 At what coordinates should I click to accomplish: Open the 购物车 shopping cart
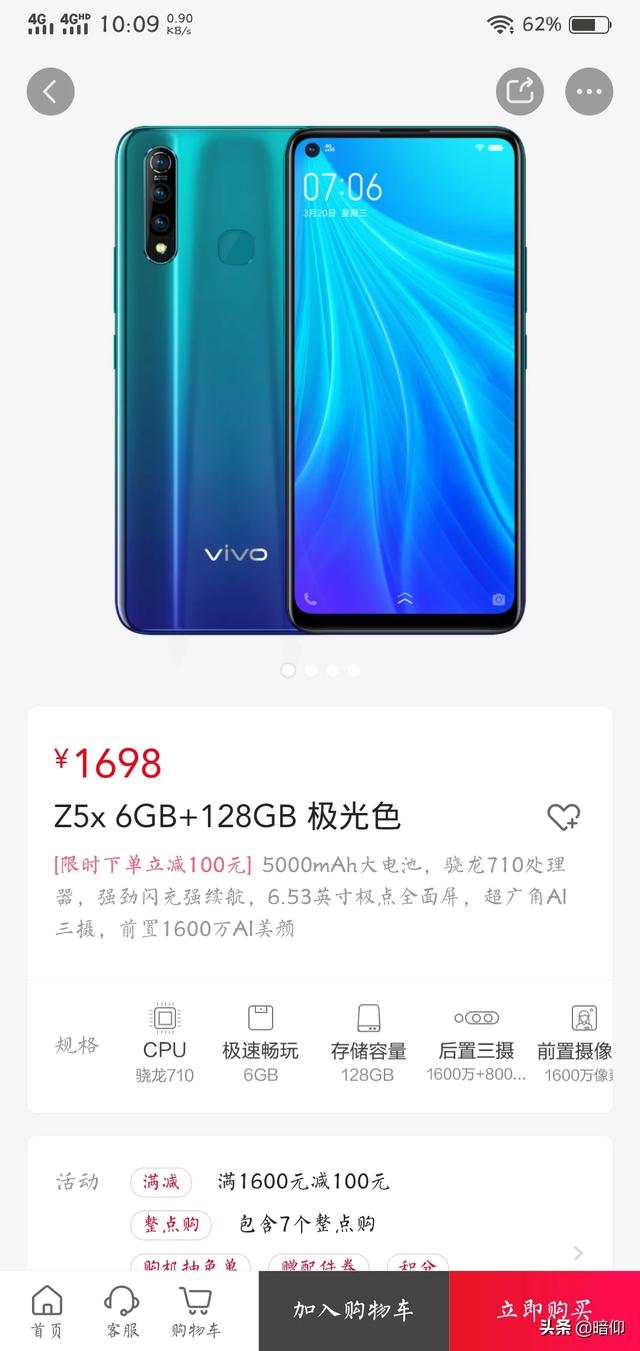click(x=196, y=1312)
